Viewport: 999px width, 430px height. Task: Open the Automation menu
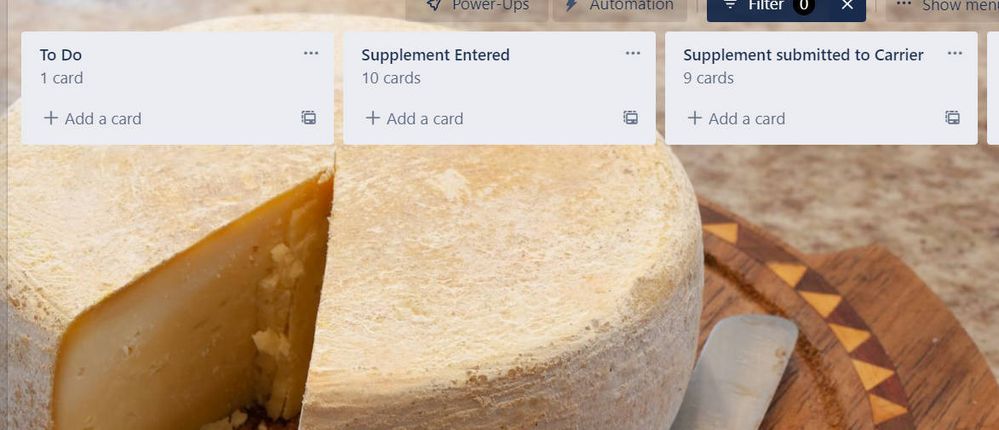[x=620, y=6]
